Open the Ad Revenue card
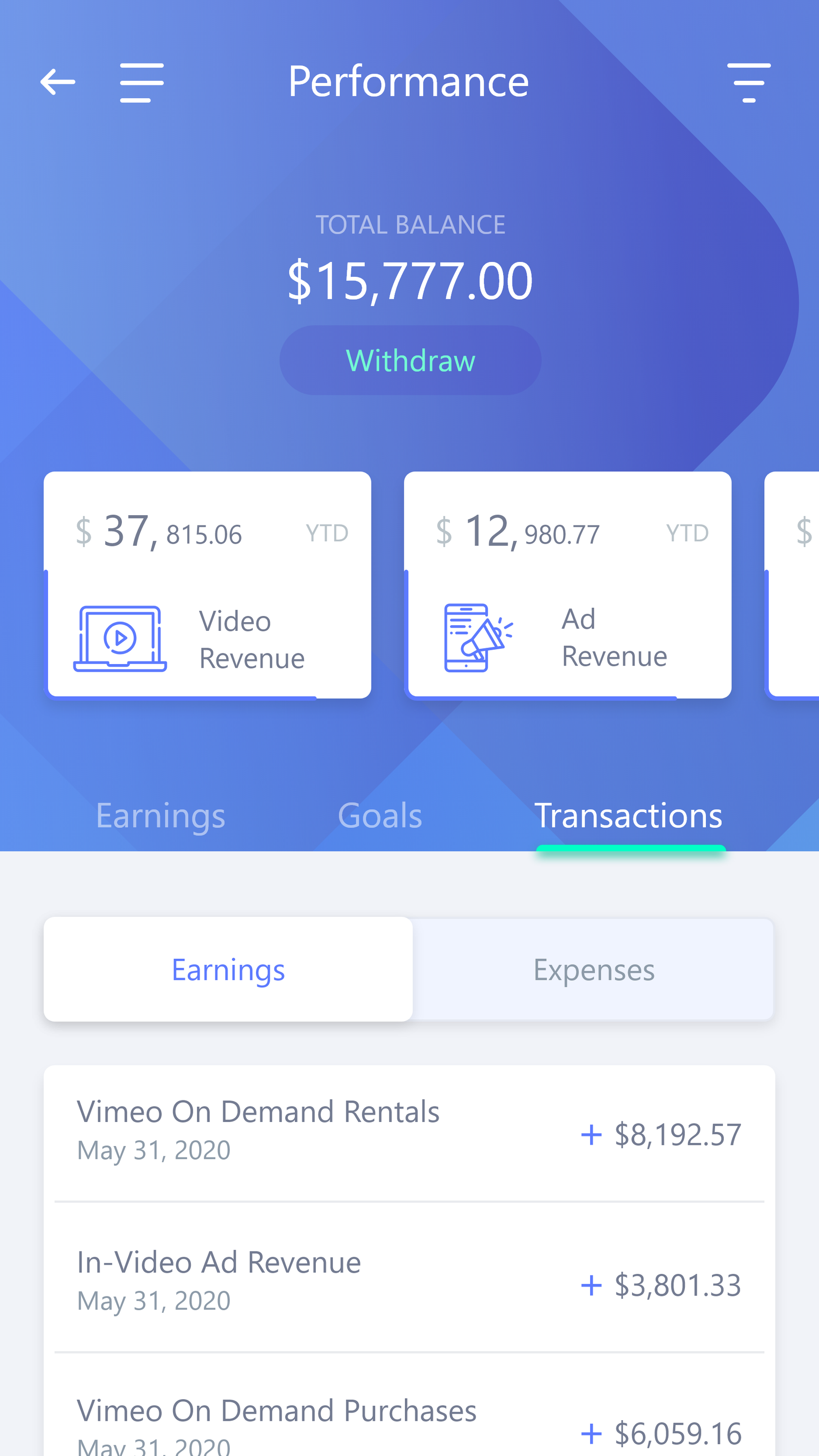Viewport: 819px width, 1456px height. [567, 585]
